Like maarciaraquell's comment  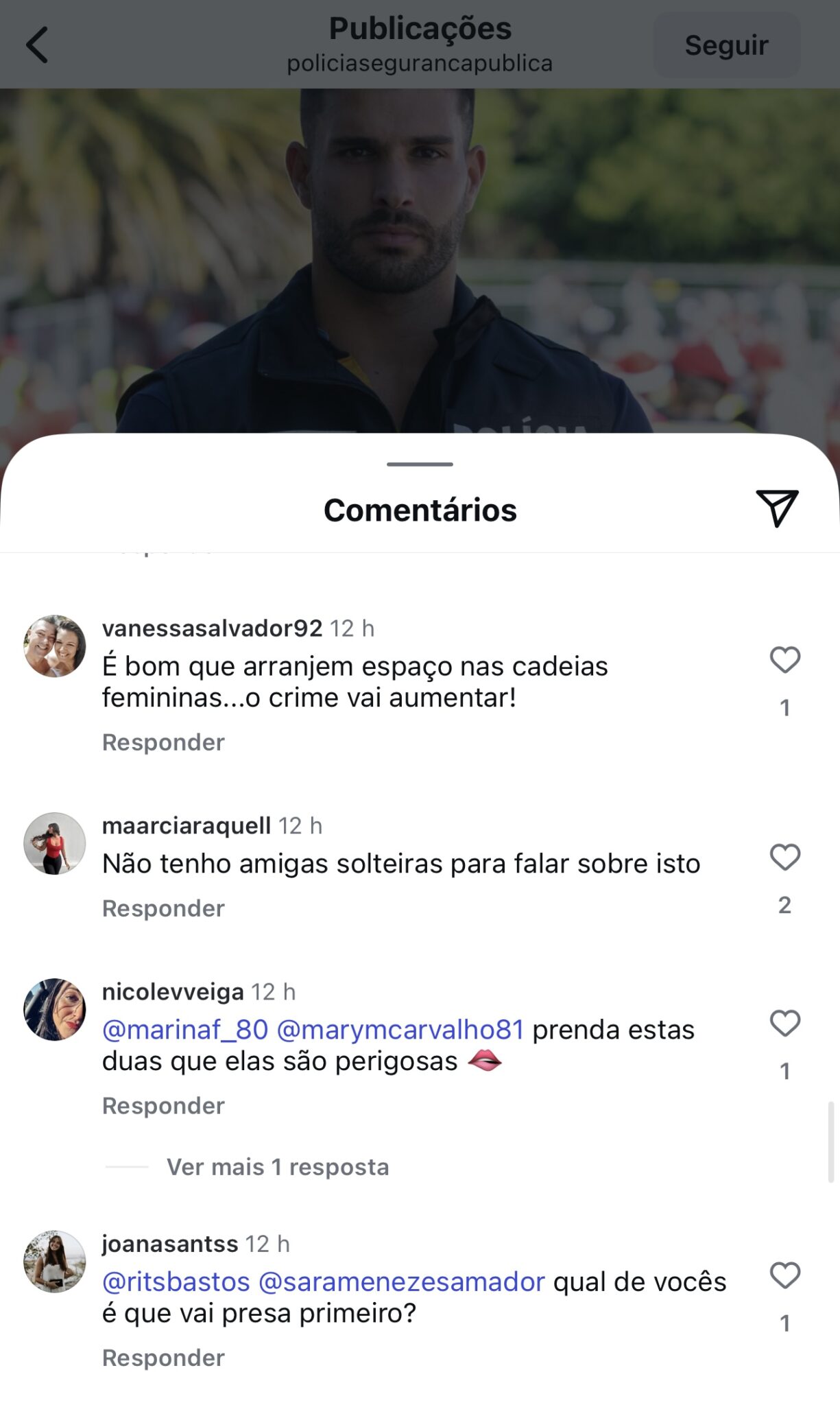785,858
